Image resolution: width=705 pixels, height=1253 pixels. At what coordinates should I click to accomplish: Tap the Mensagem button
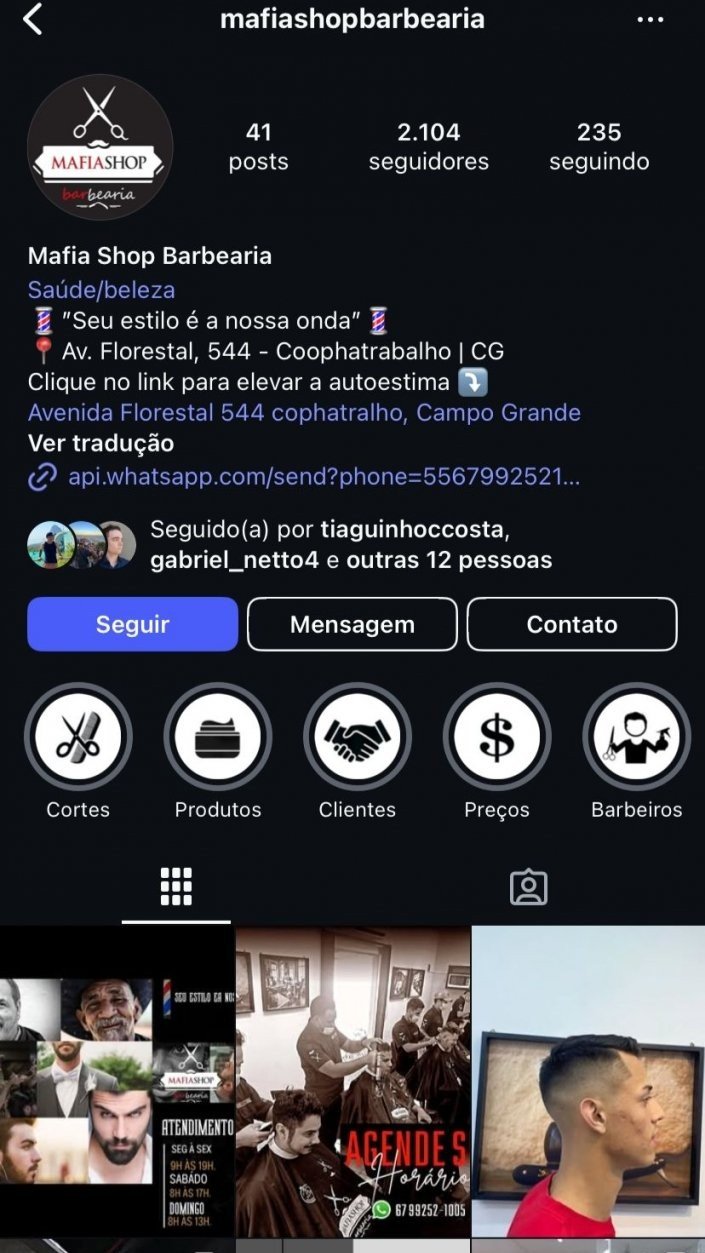point(352,624)
